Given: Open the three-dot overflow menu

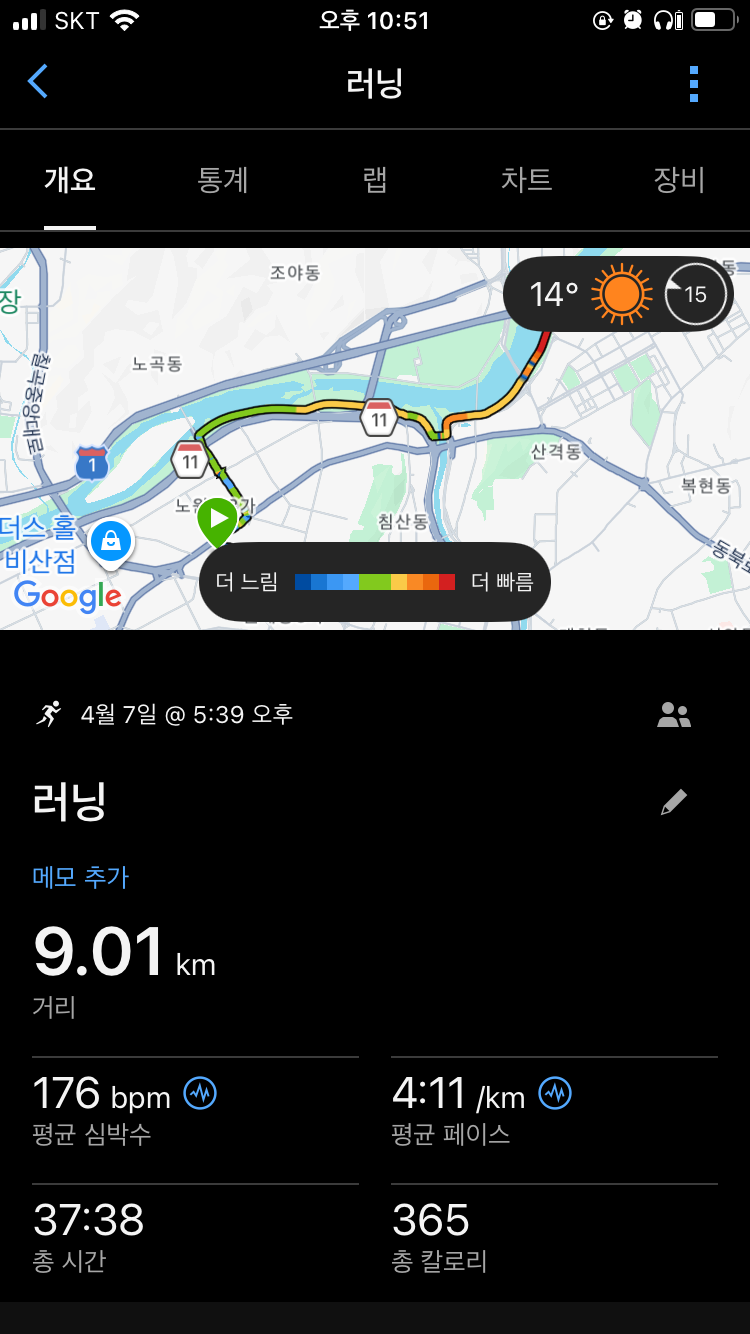Looking at the screenshot, I should [x=693, y=84].
